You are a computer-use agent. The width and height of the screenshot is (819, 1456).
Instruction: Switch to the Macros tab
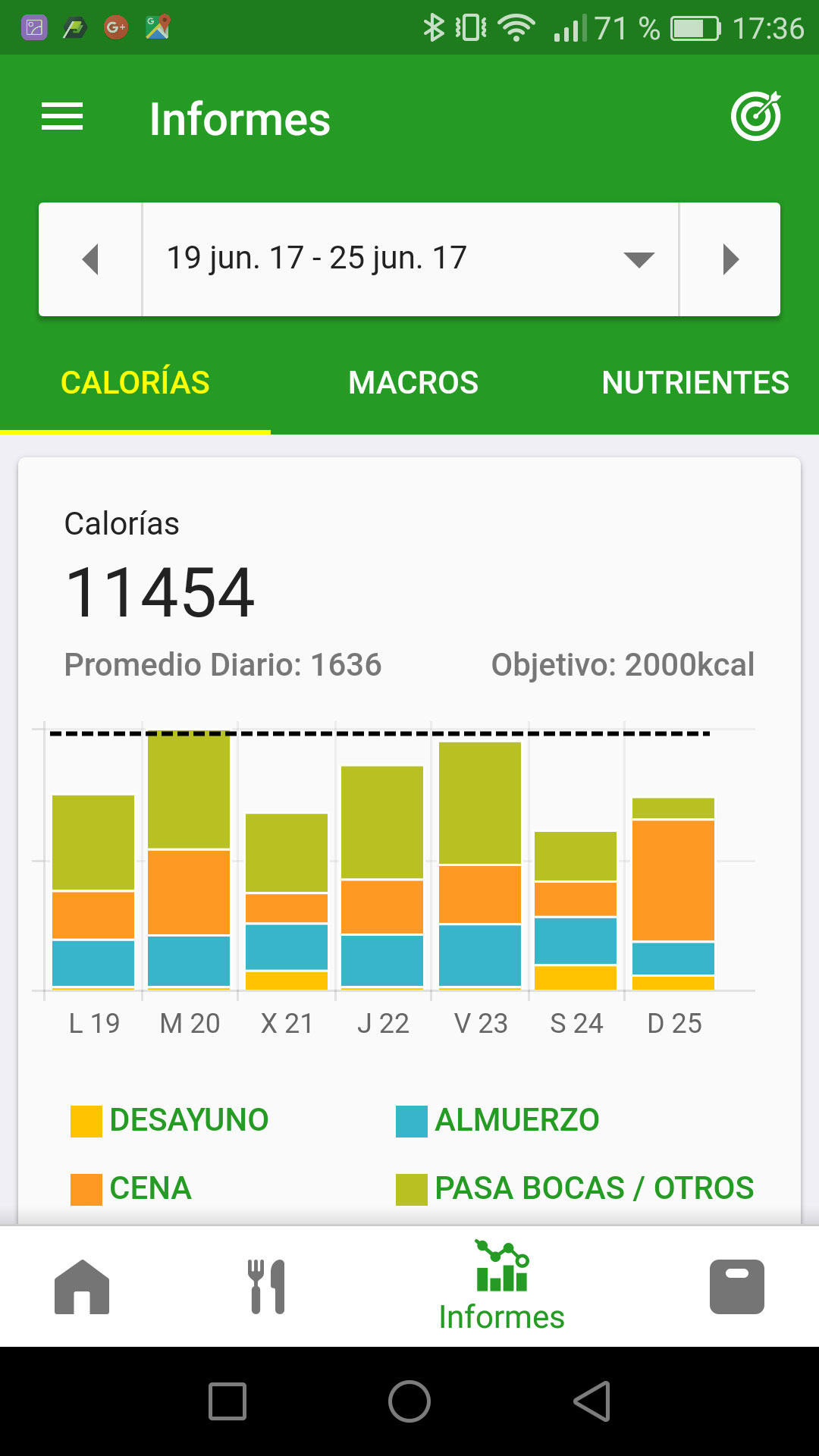pos(413,383)
